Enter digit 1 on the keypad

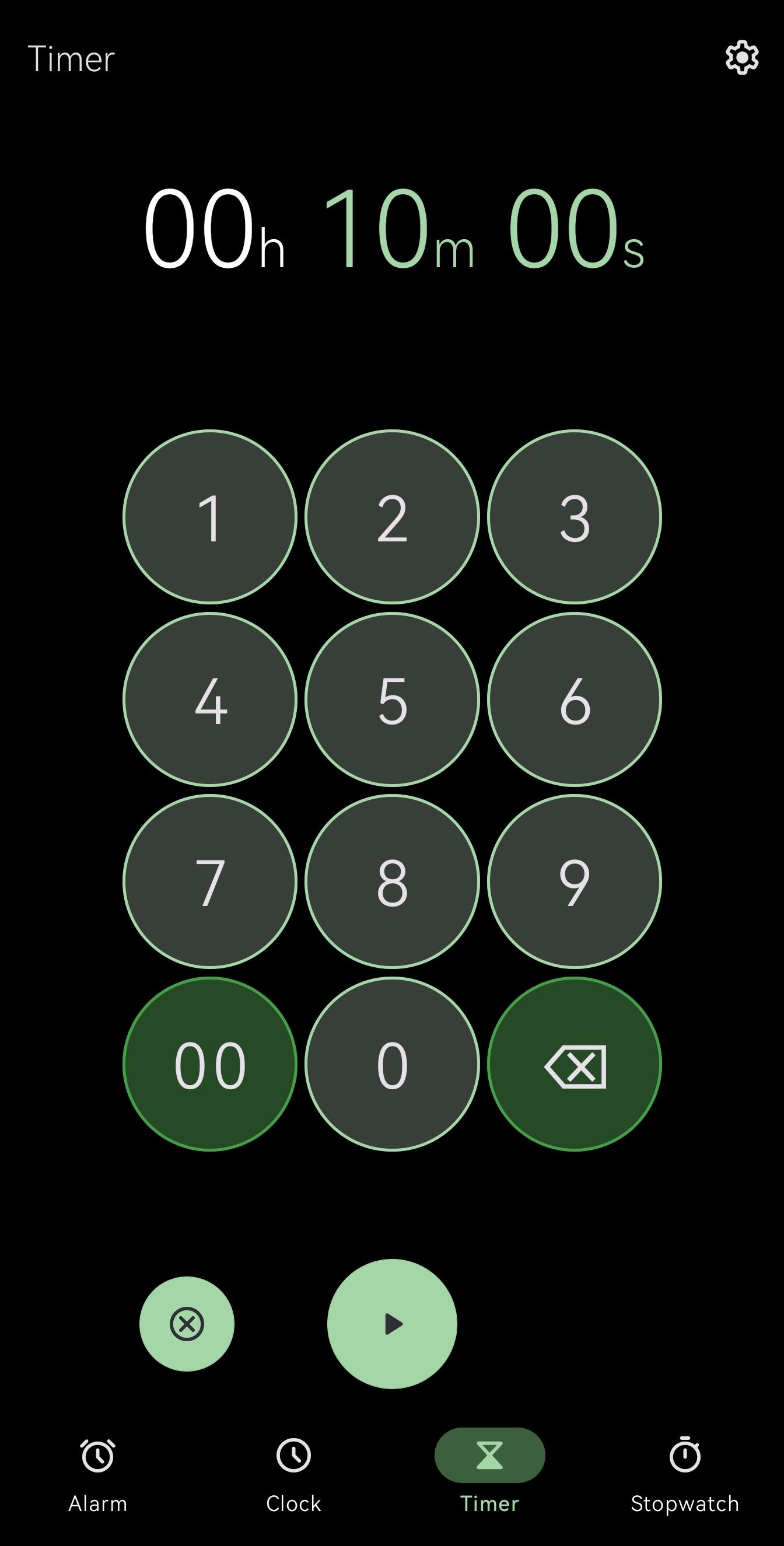pyautogui.click(x=209, y=517)
